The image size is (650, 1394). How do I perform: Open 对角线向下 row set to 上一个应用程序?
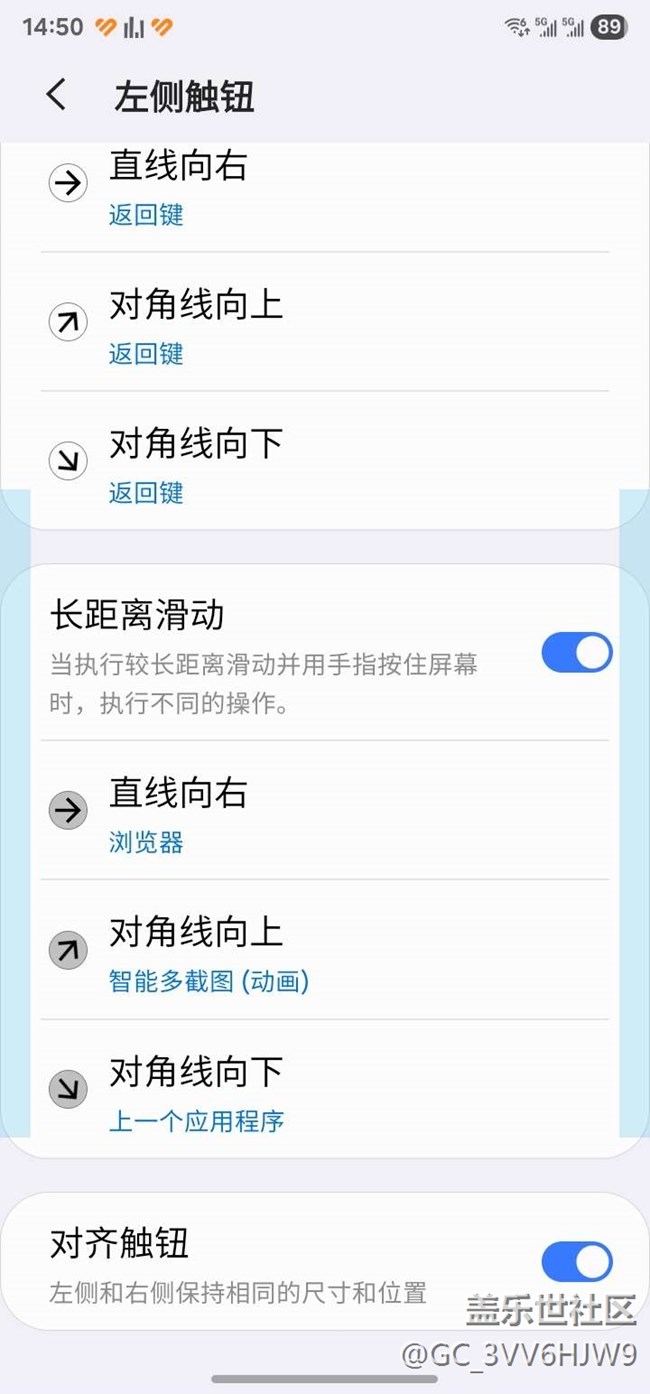pos(325,1089)
